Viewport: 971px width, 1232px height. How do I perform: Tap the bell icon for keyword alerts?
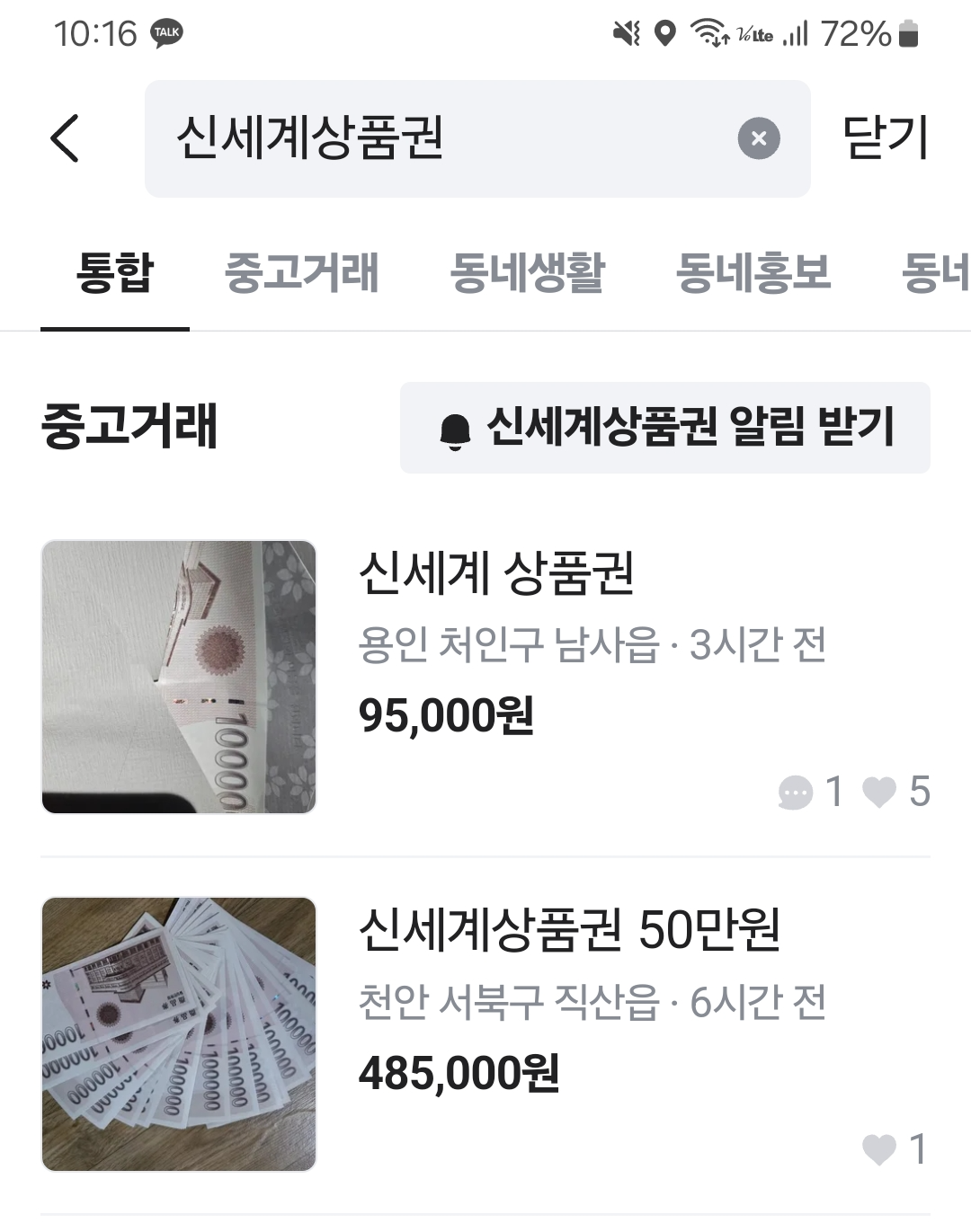click(x=457, y=430)
